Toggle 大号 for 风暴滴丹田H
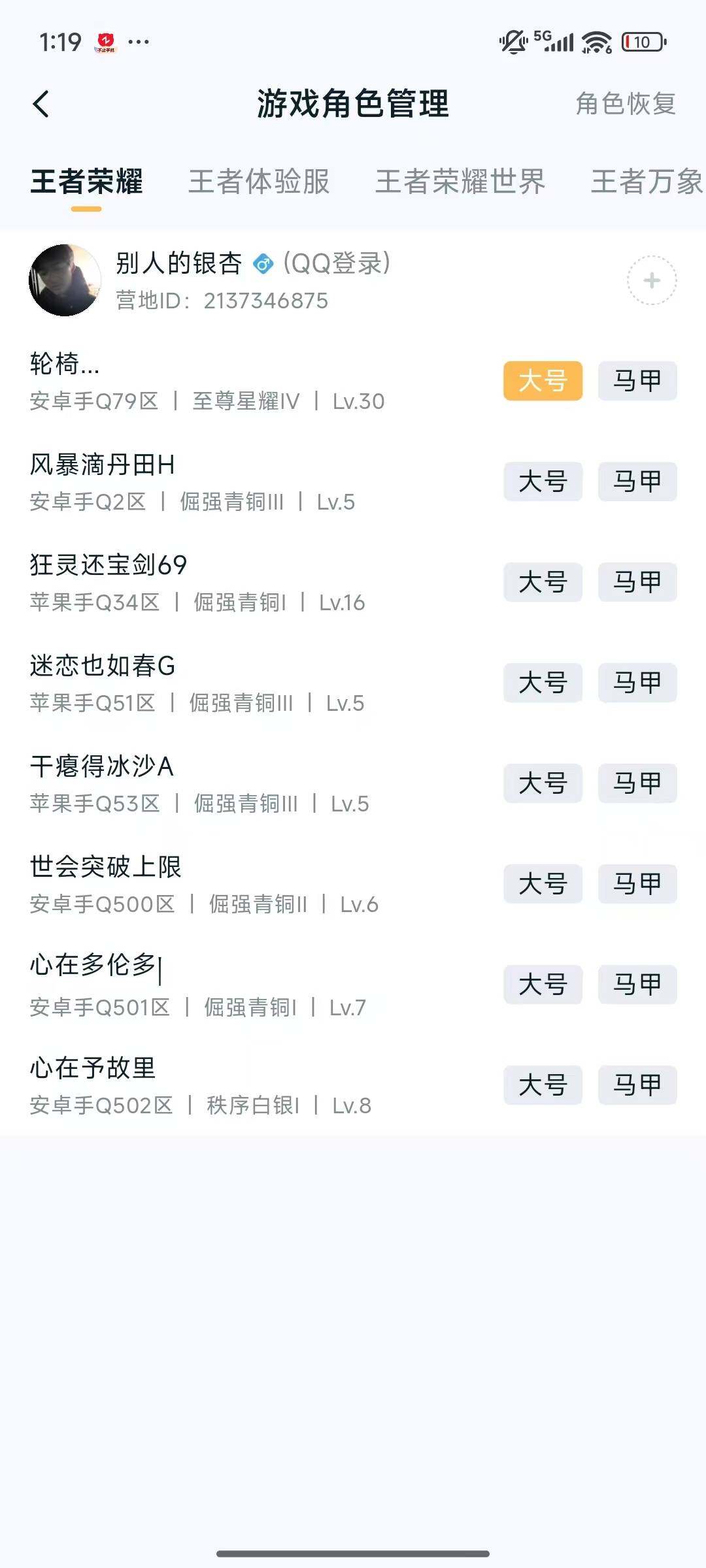The height and width of the screenshot is (1568, 706). point(543,482)
